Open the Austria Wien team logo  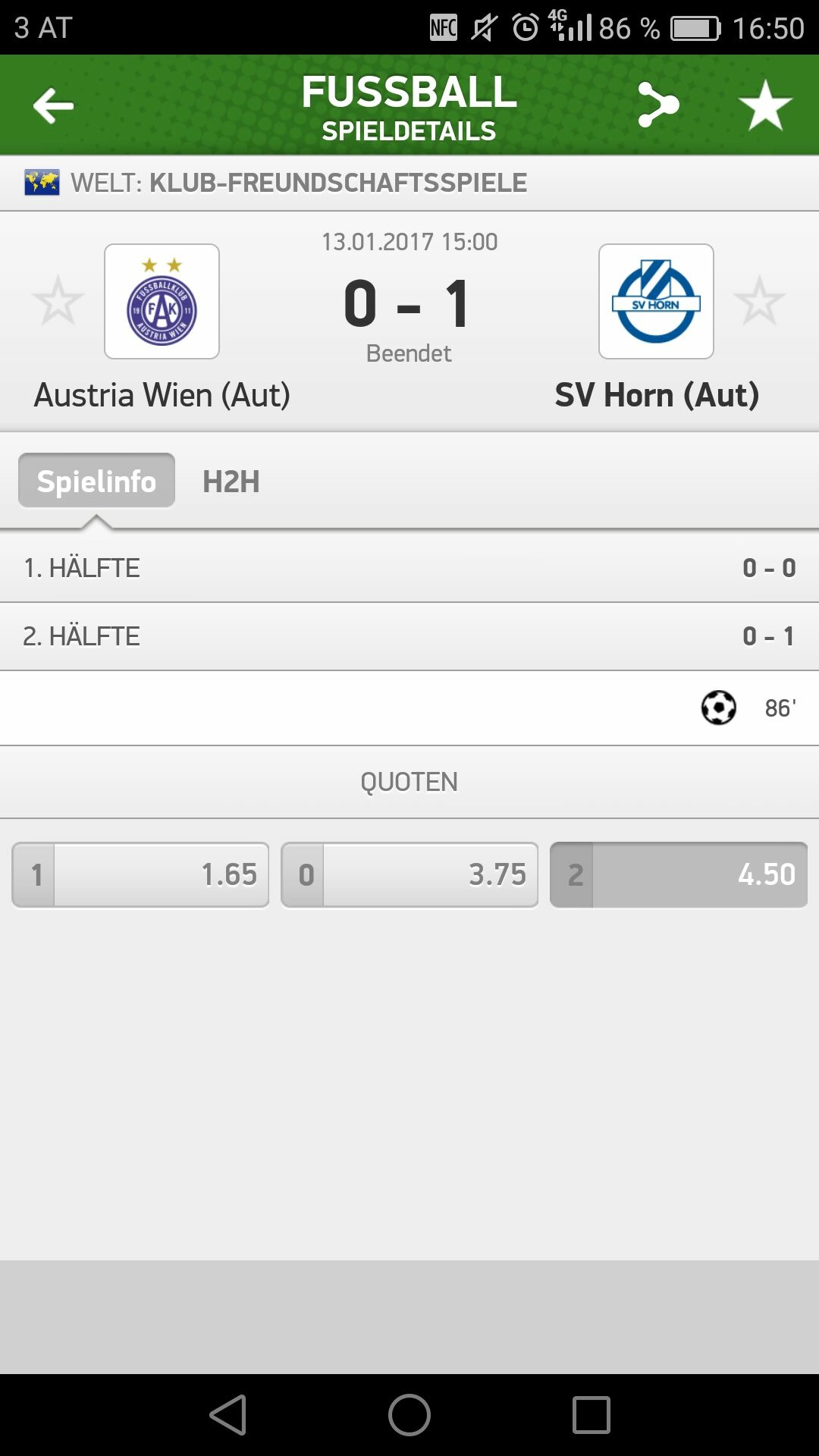(162, 301)
